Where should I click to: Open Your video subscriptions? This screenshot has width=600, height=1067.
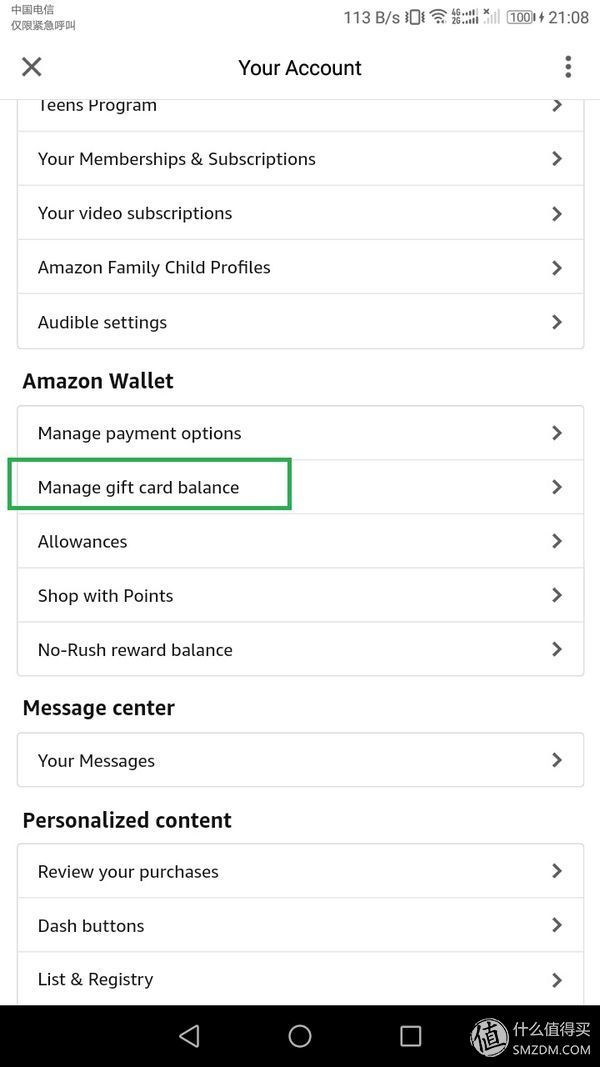click(300, 213)
